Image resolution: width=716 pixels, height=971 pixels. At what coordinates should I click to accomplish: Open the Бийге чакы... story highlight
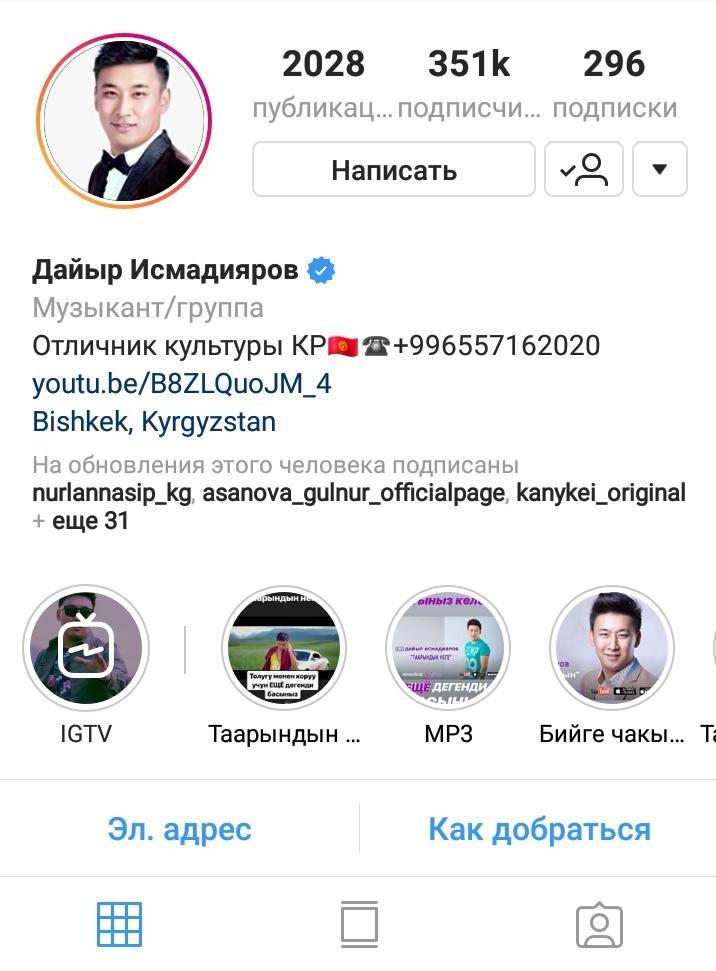[612, 648]
